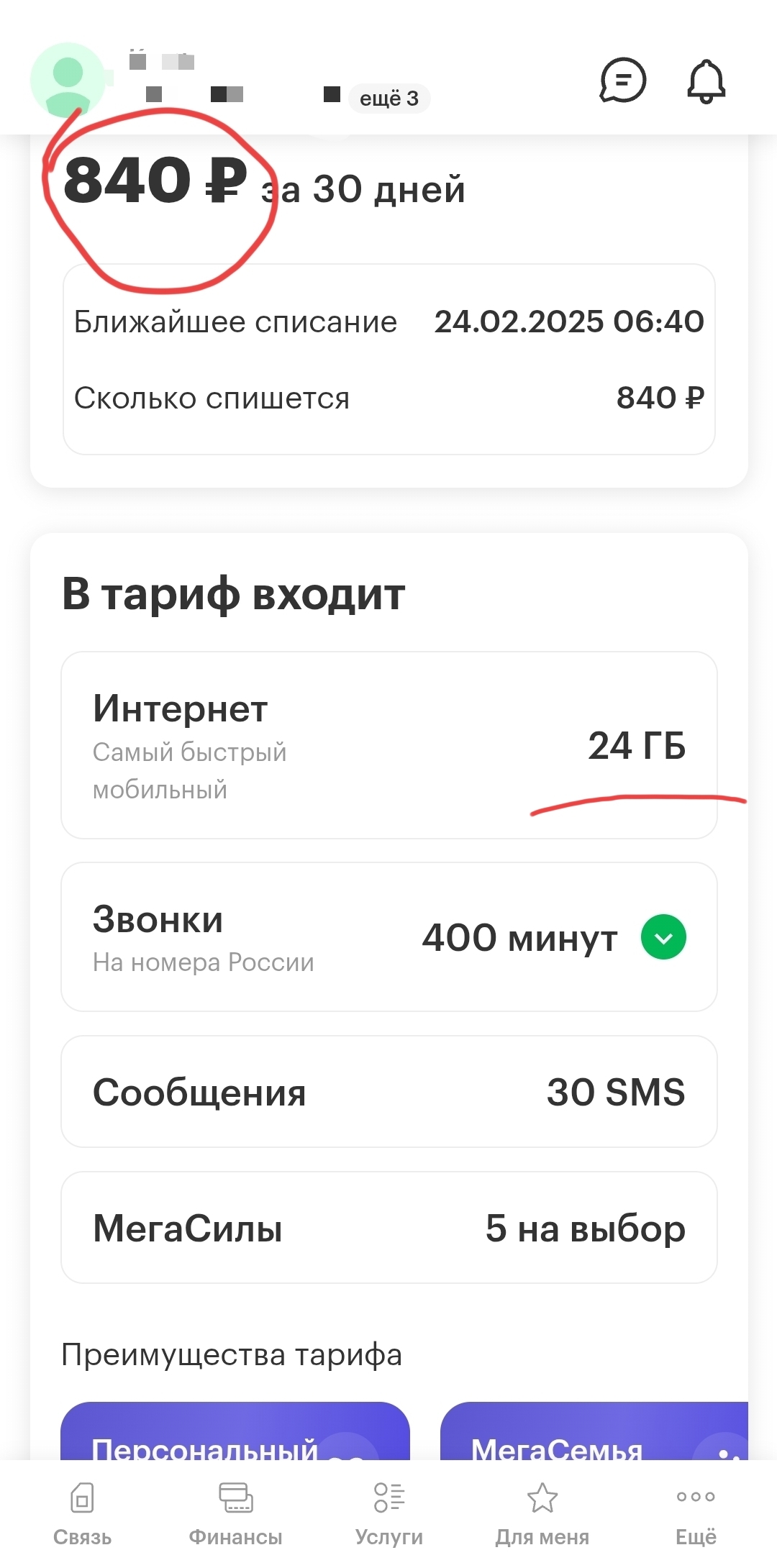777x1568 pixels.
Task: Switch to the Услуги tab
Action: [x=388, y=1514]
